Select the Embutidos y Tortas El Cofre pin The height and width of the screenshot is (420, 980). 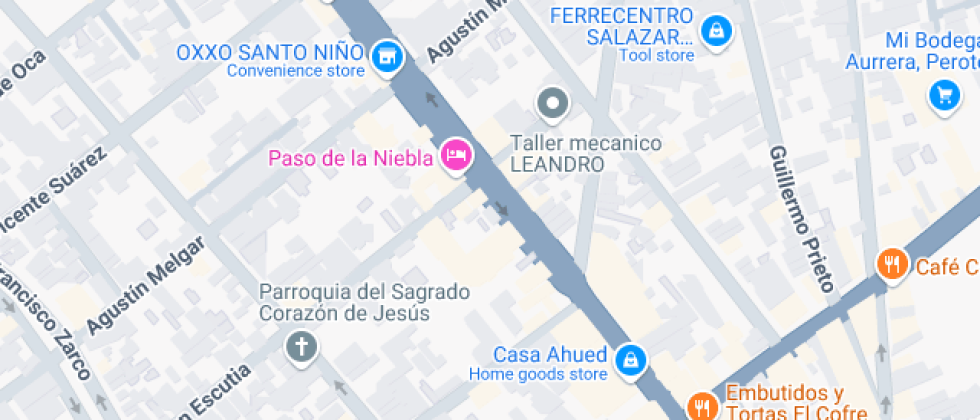[x=703, y=405]
